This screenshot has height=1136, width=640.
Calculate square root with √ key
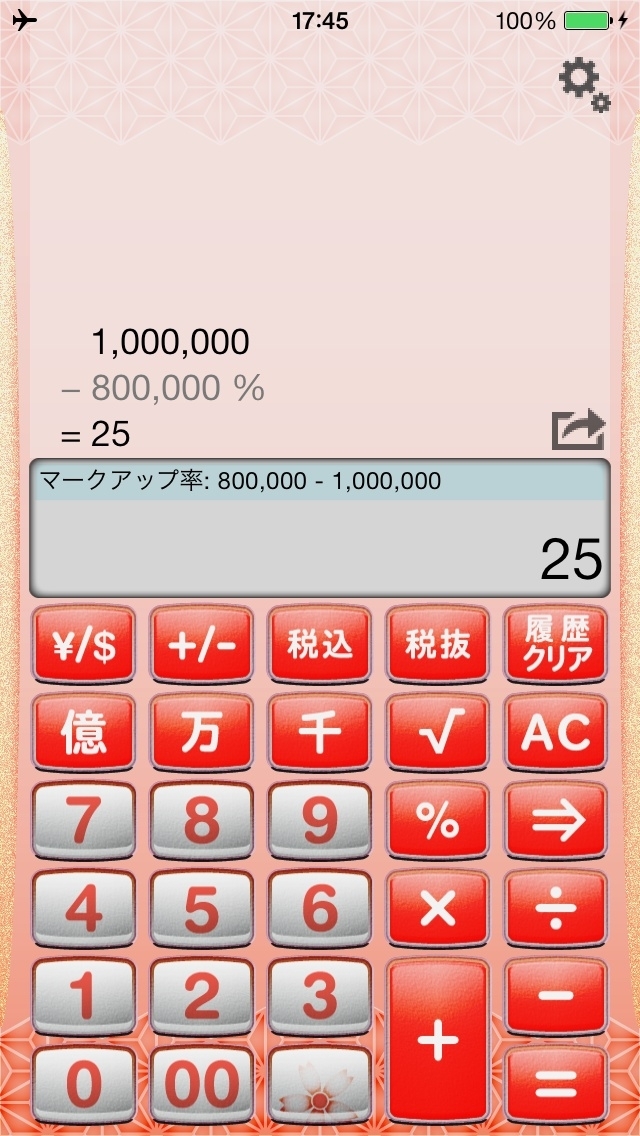(438, 733)
